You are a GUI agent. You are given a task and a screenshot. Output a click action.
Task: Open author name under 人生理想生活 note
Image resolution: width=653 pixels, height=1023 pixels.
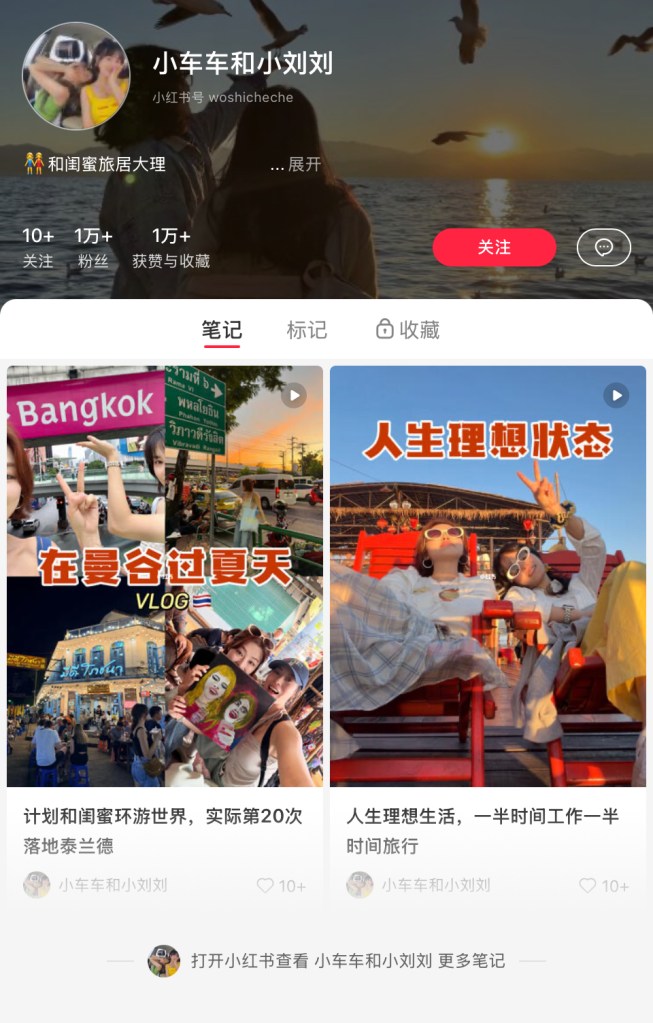(x=435, y=885)
